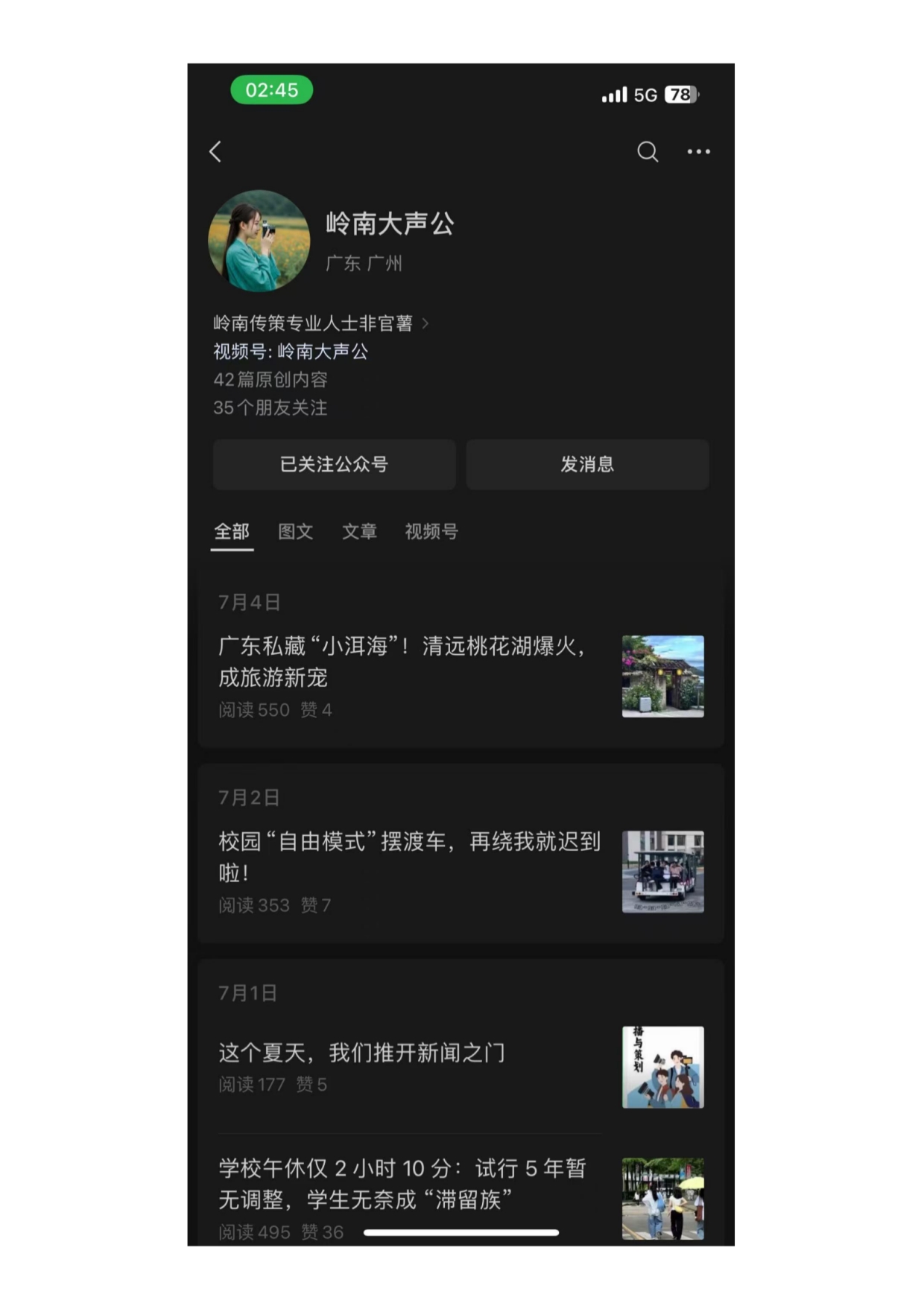The height and width of the screenshot is (1306, 924).
Task: Switch to the 视频号 tab
Action: [x=431, y=531]
